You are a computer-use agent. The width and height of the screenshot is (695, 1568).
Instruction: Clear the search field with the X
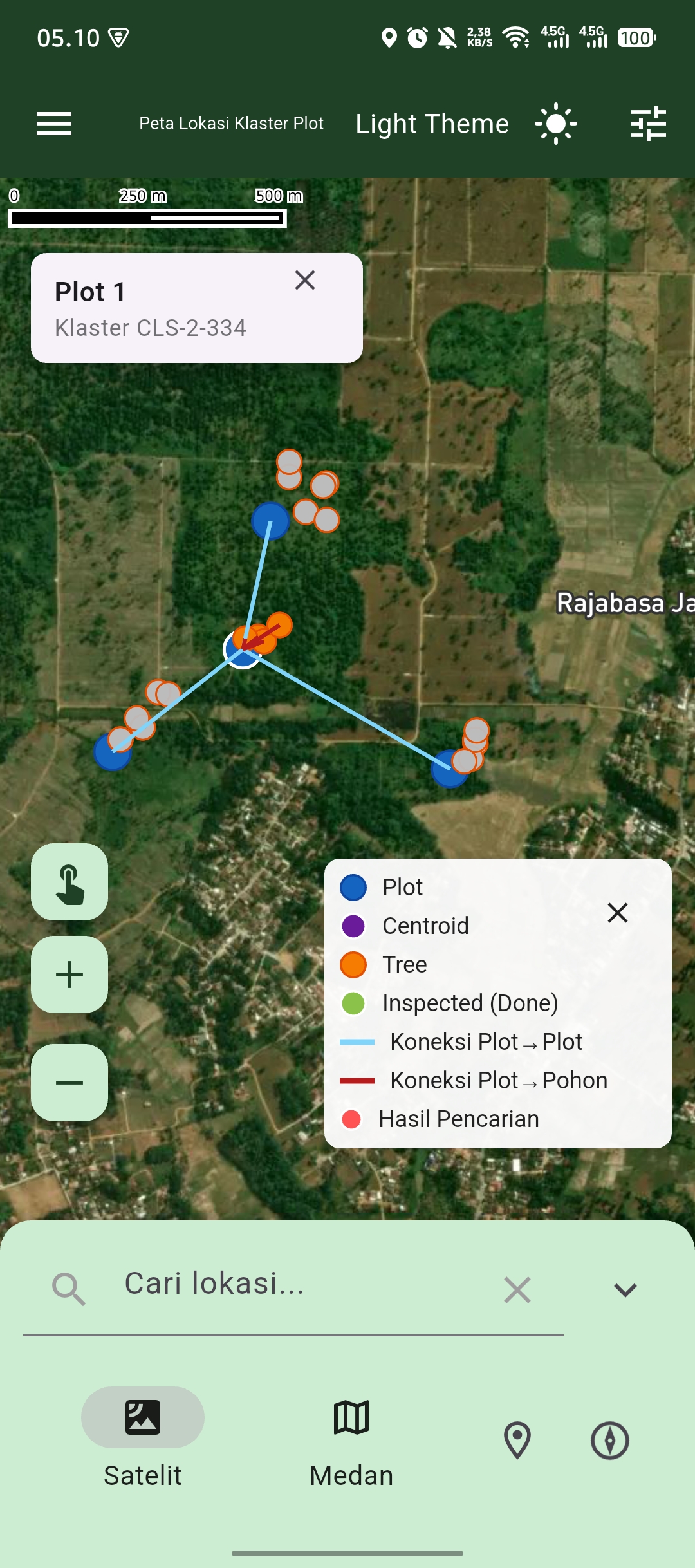[517, 1289]
